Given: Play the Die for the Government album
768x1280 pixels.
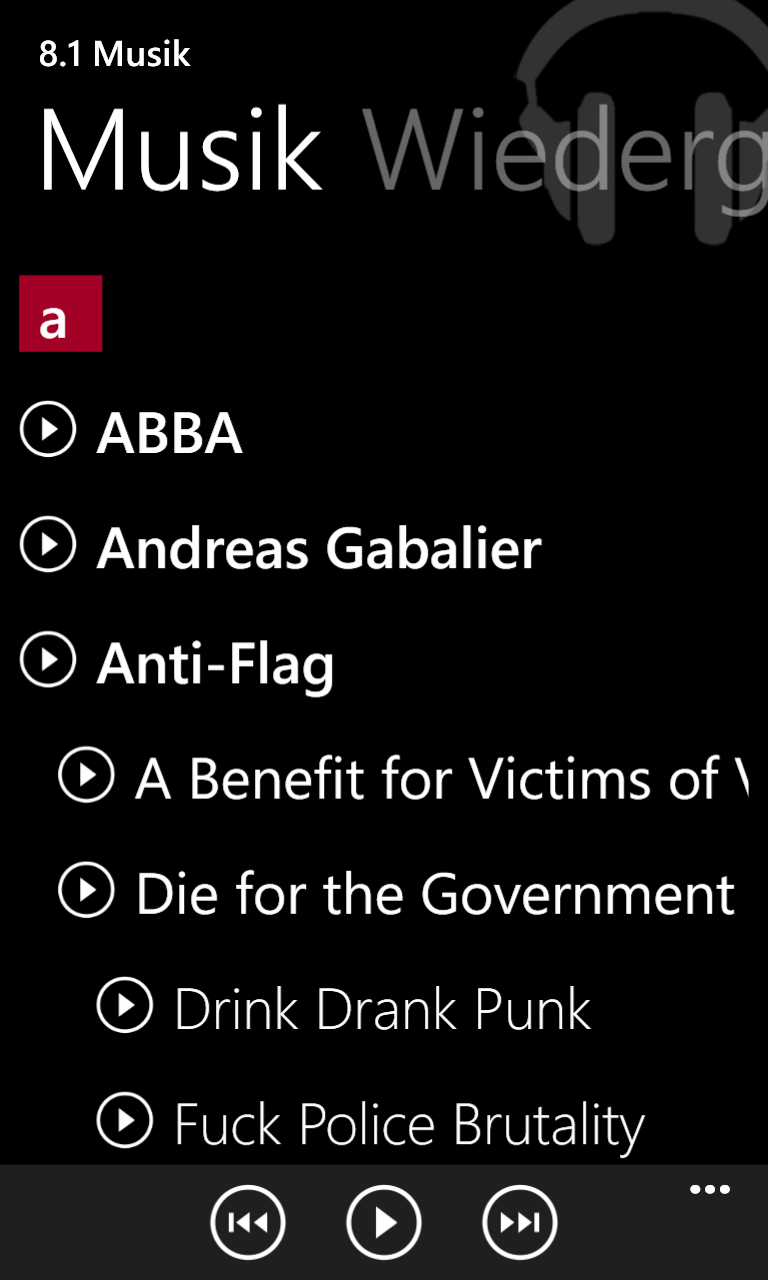Looking at the screenshot, I should (86, 890).
